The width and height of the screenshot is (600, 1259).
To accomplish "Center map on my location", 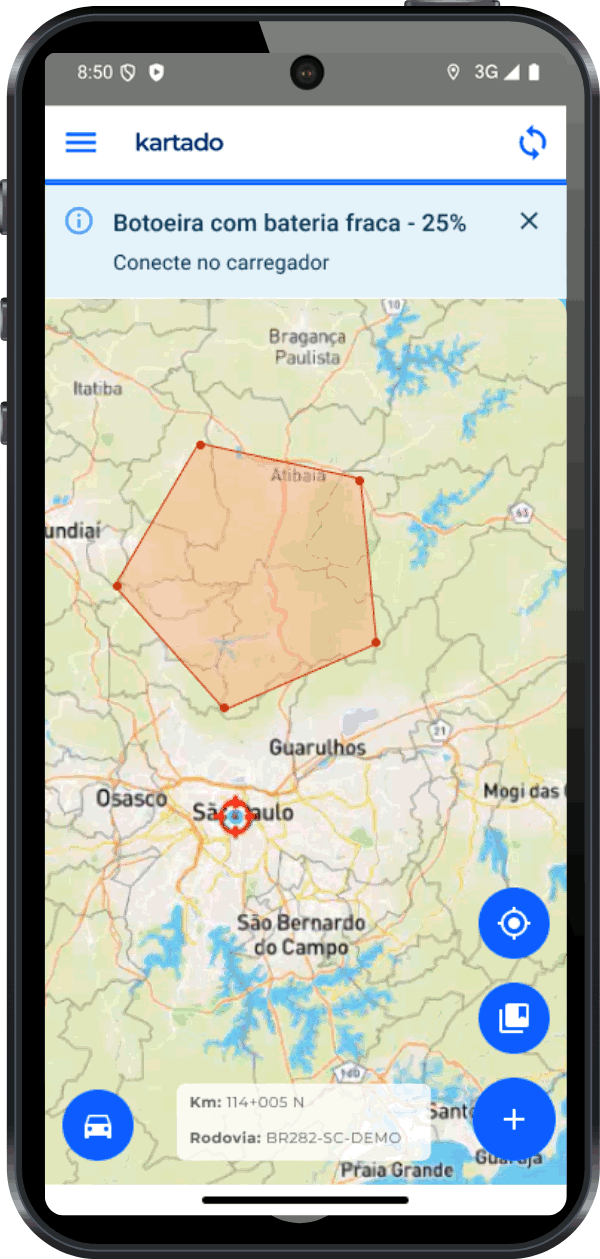I will [514, 923].
